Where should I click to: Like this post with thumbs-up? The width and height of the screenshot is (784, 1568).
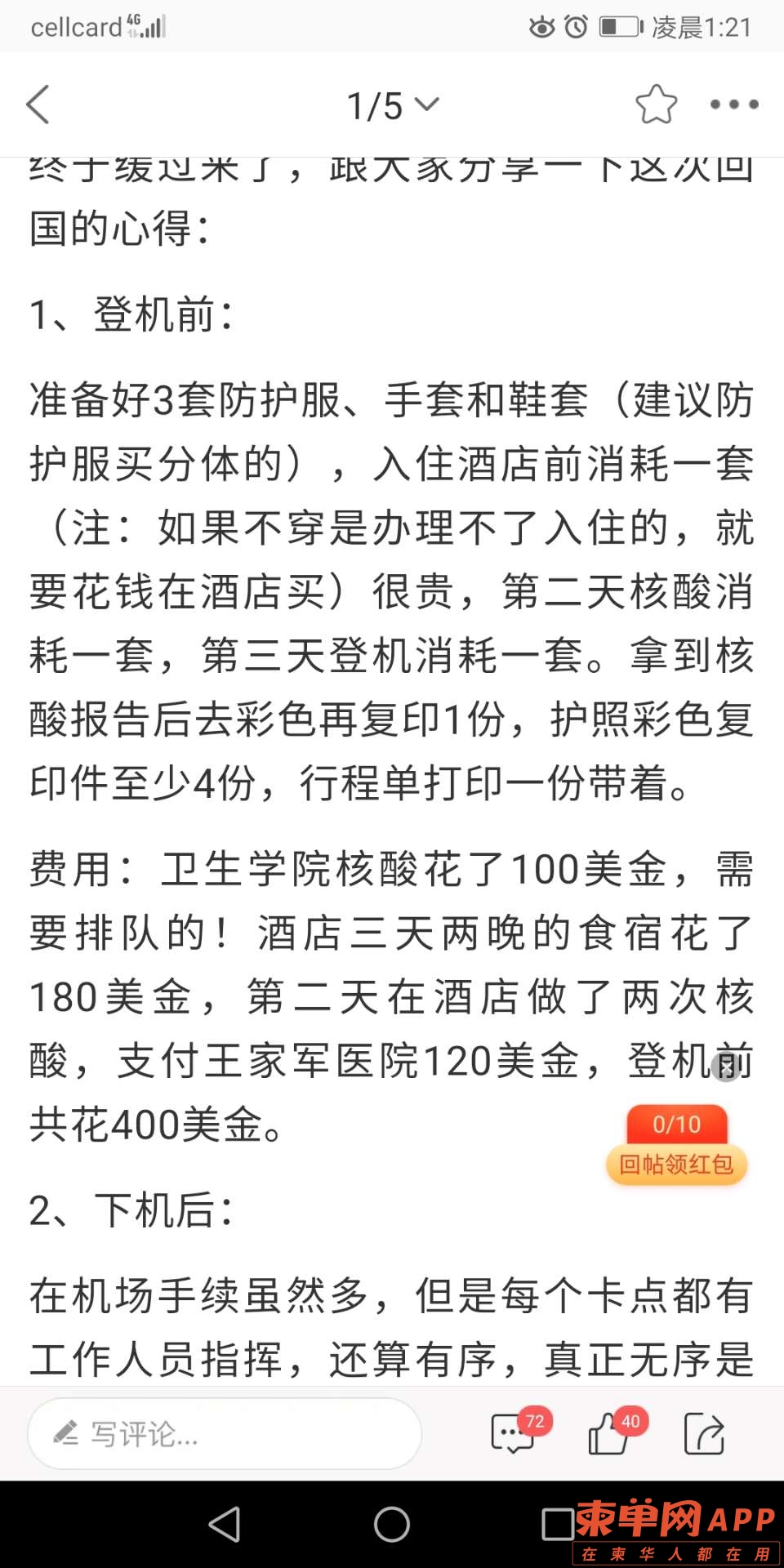610,1433
